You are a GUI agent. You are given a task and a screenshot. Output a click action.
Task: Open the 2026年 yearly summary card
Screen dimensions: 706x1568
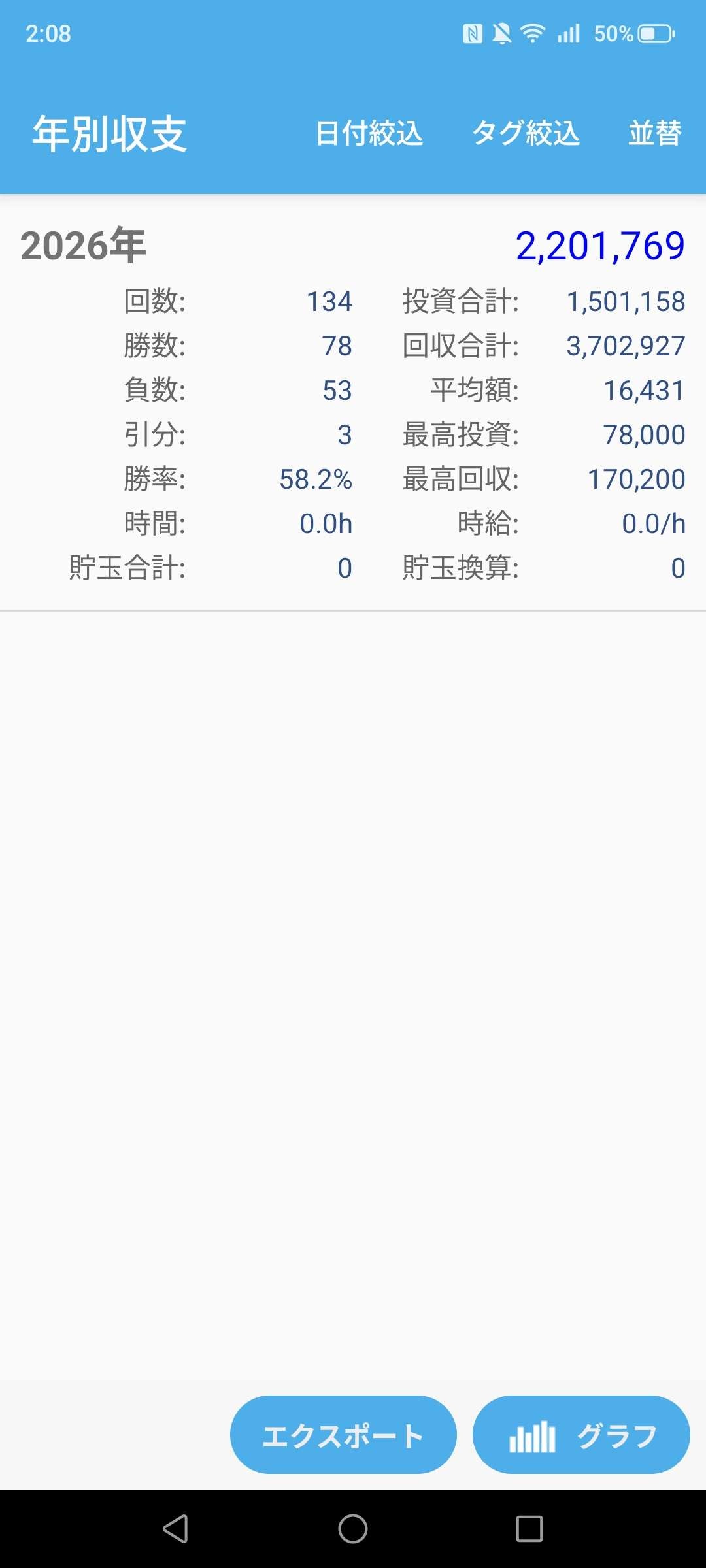coord(353,402)
